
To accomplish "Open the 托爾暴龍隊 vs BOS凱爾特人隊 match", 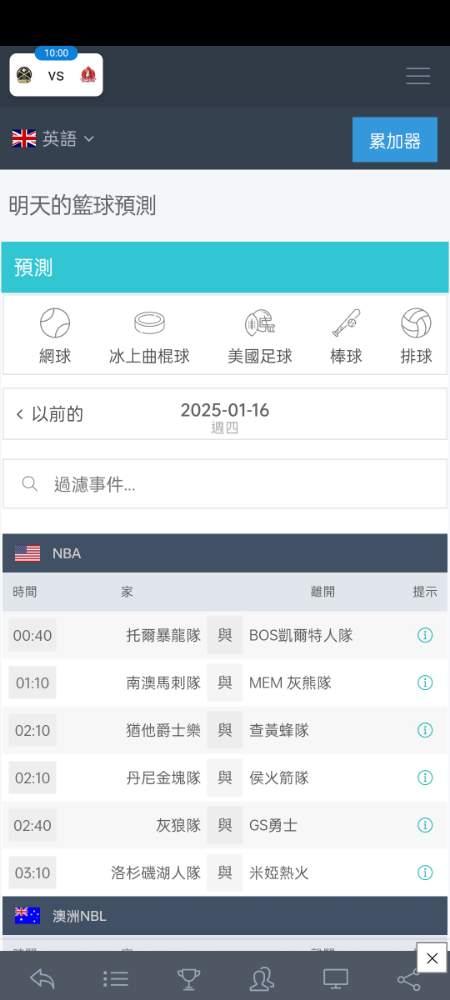I will pyautogui.click(x=225, y=635).
